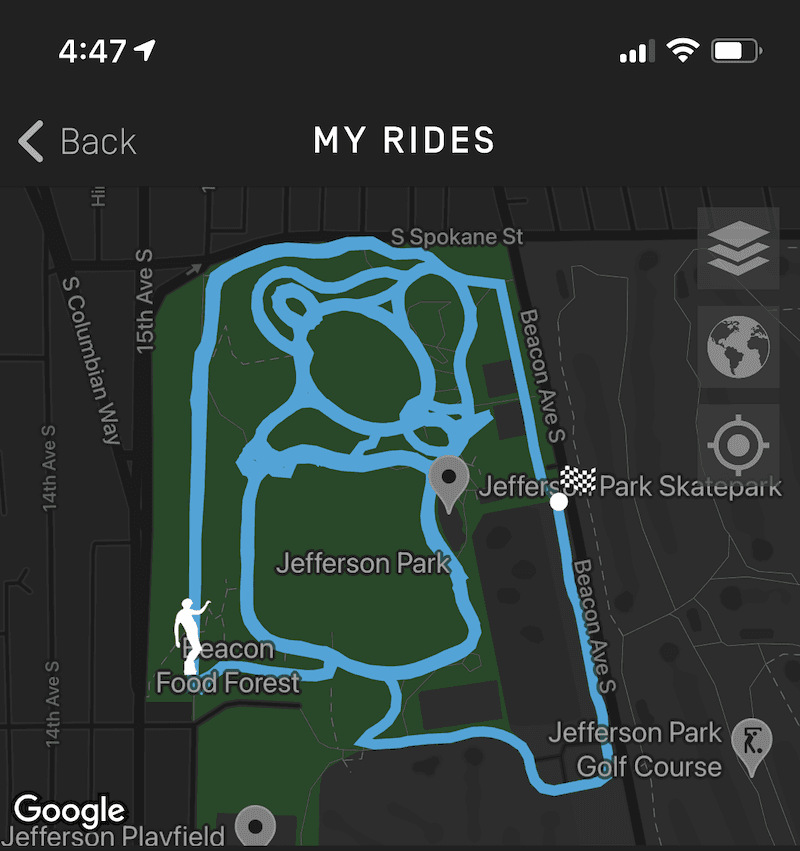Go back from My Rides
The height and width of the screenshot is (851, 800).
tap(78, 142)
